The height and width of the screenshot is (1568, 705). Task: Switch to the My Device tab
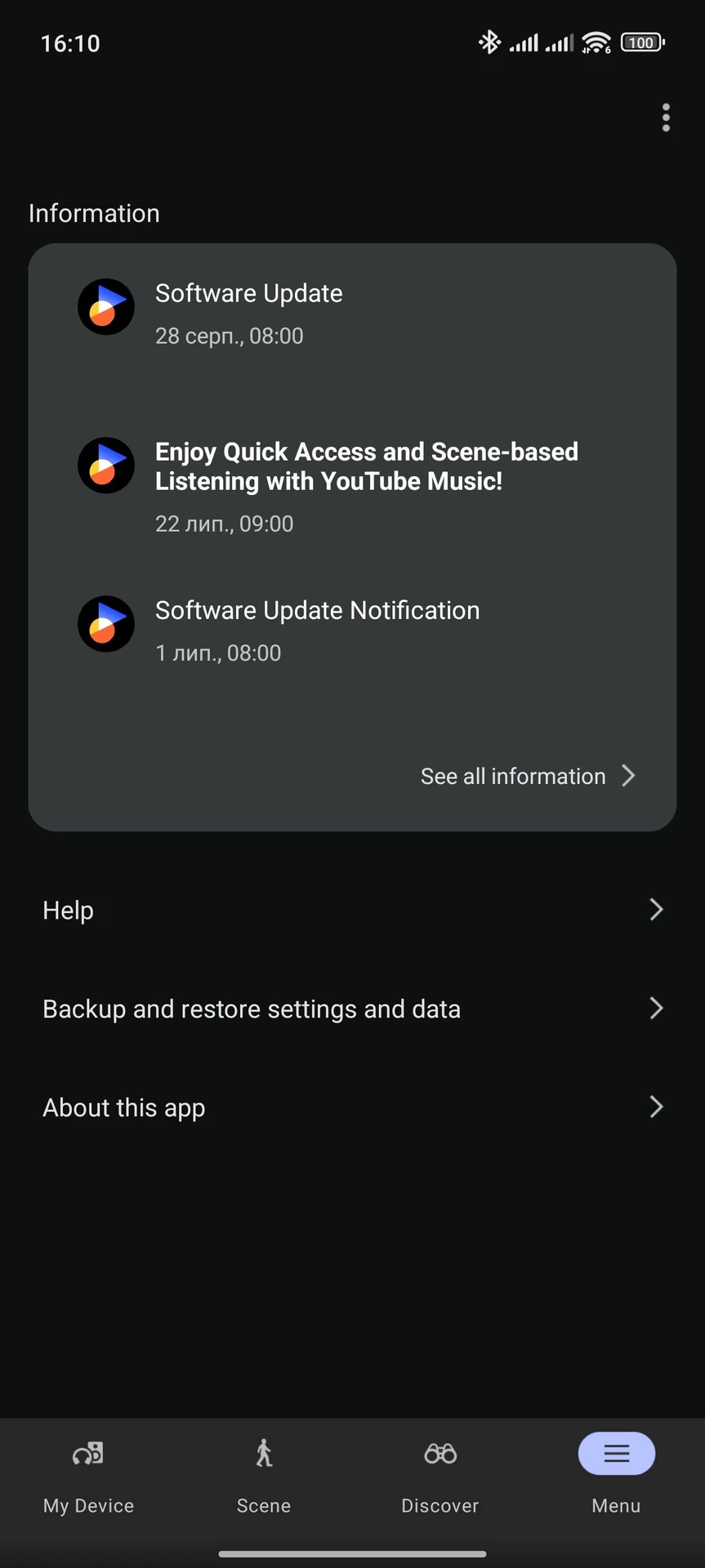(88, 1475)
